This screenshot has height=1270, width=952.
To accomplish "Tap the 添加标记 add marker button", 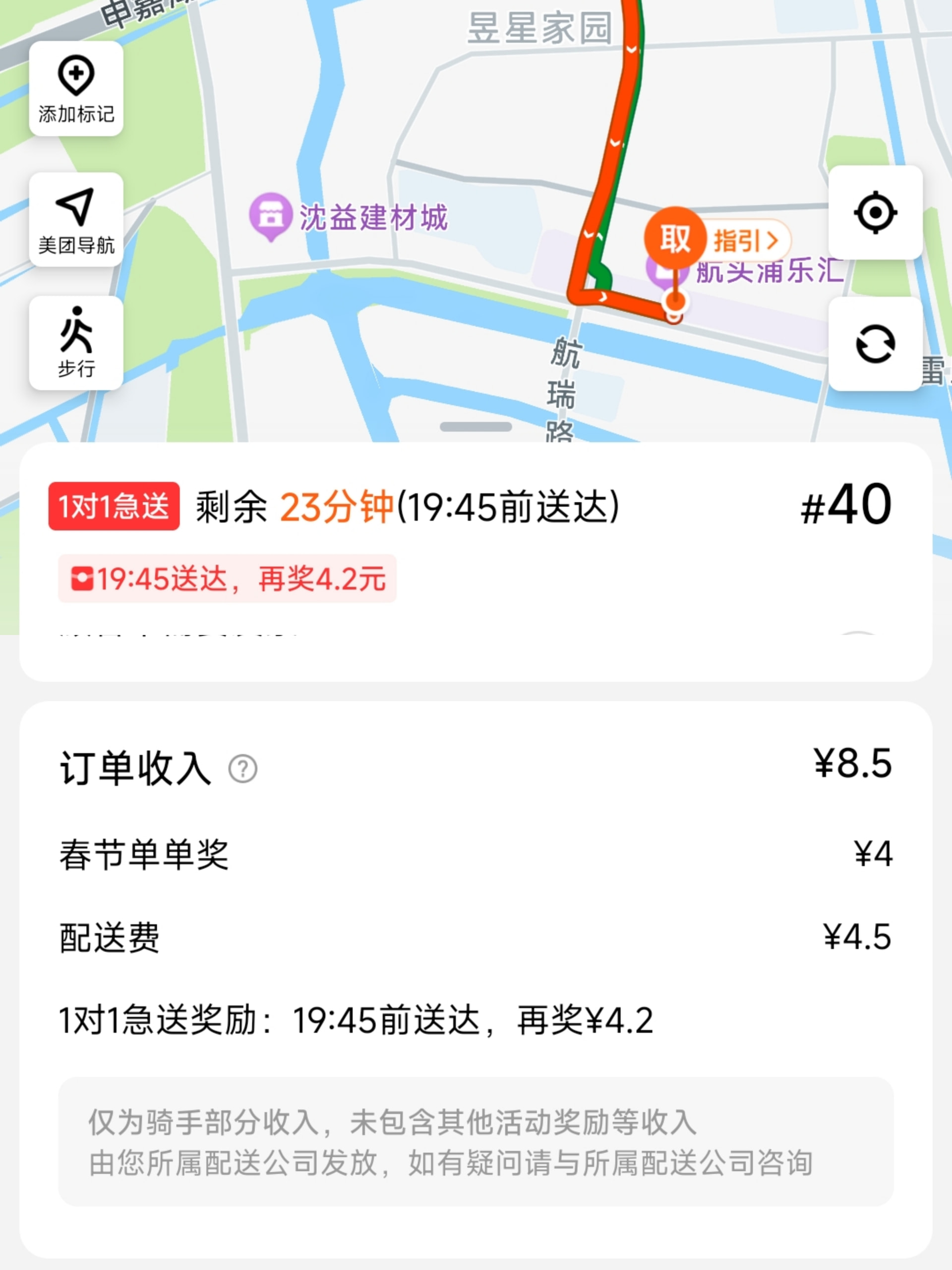I will pos(76,88).
